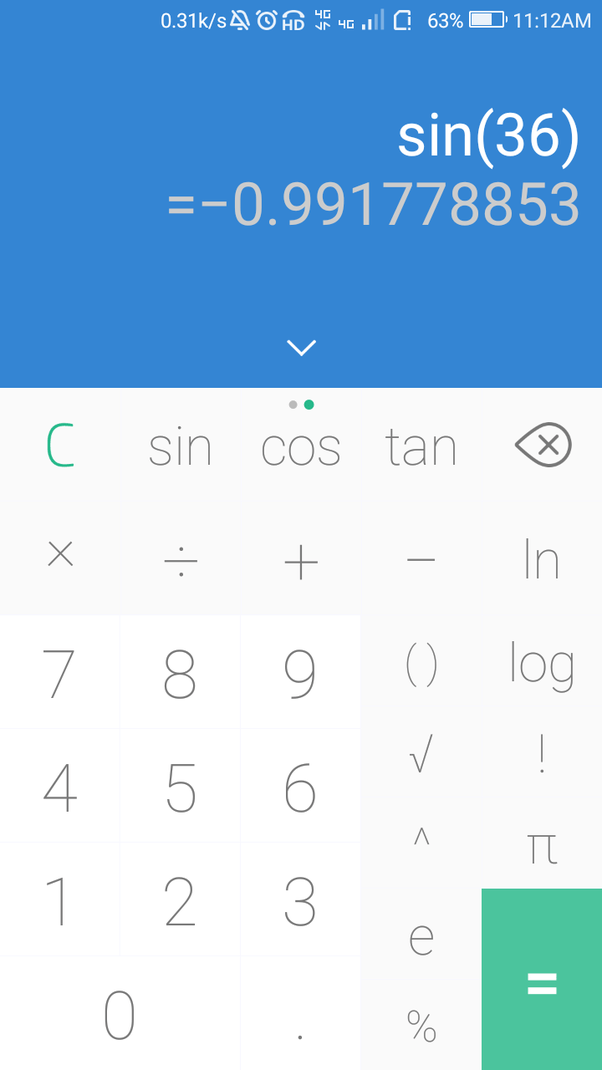Insert the factorial symbol
The image size is (602, 1070).
541,756
